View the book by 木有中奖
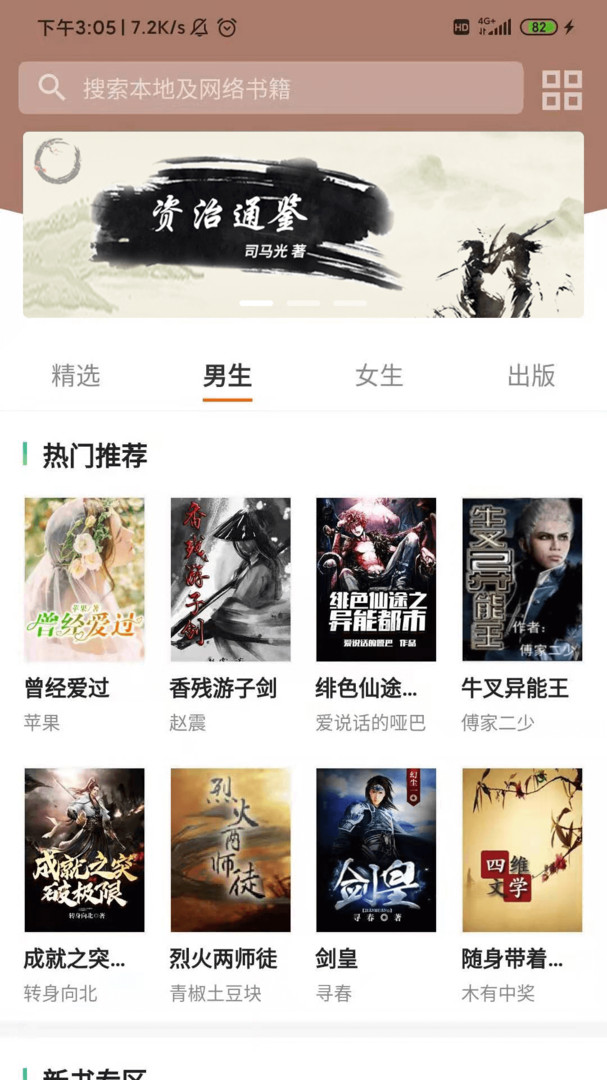The image size is (607, 1080). click(x=522, y=850)
